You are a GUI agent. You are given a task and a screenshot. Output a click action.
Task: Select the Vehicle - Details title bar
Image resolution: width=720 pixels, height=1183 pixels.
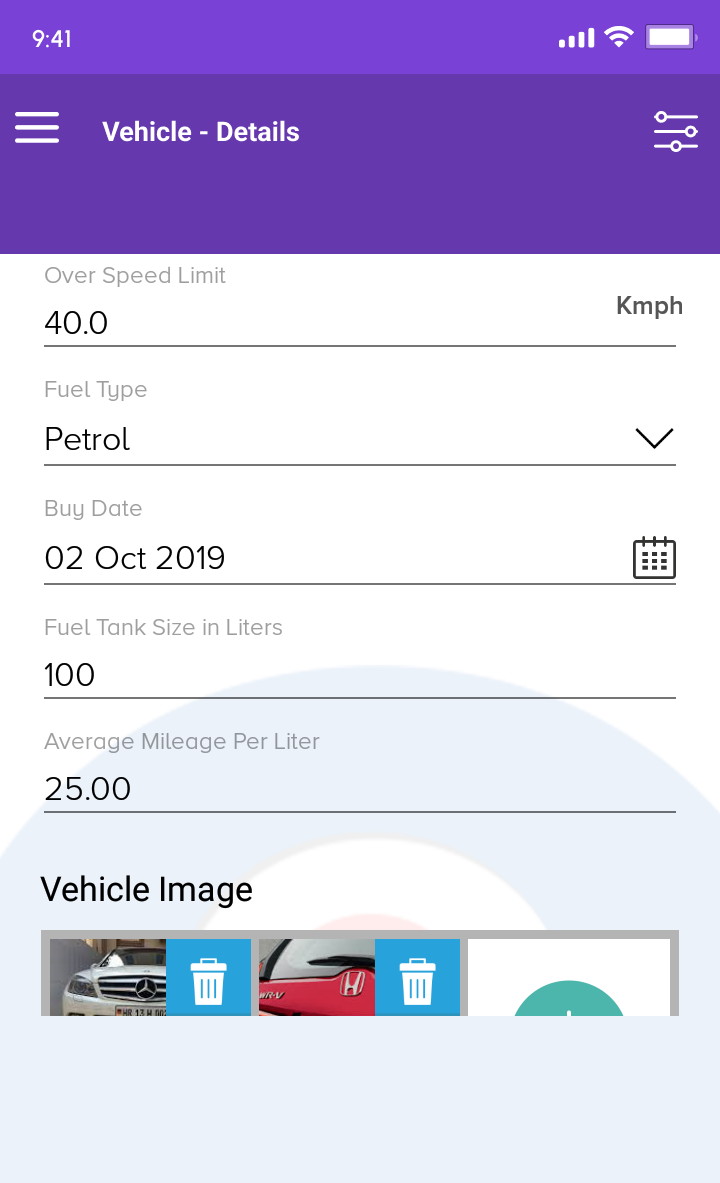pyautogui.click(x=200, y=131)
